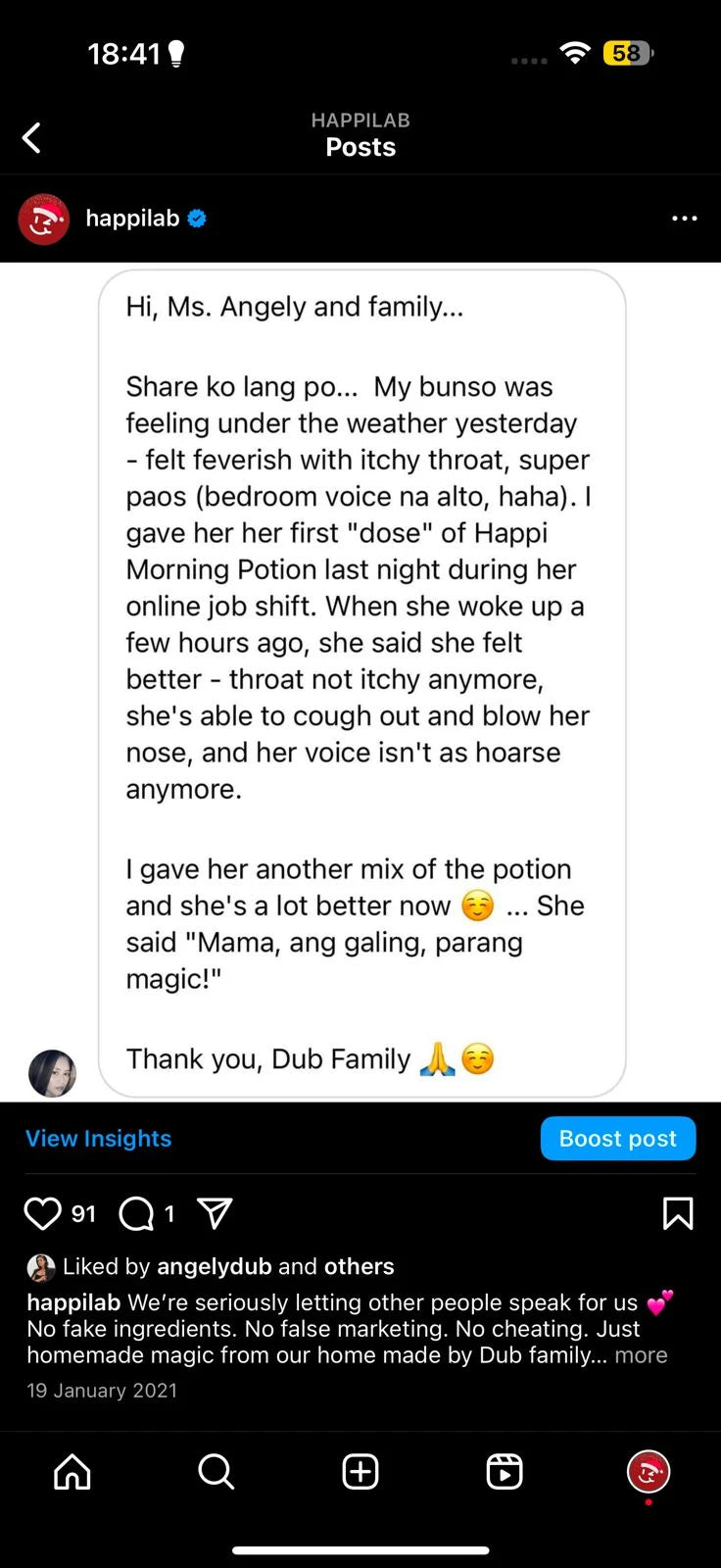
Task: Open the comments on this post
Action: 136,1214
